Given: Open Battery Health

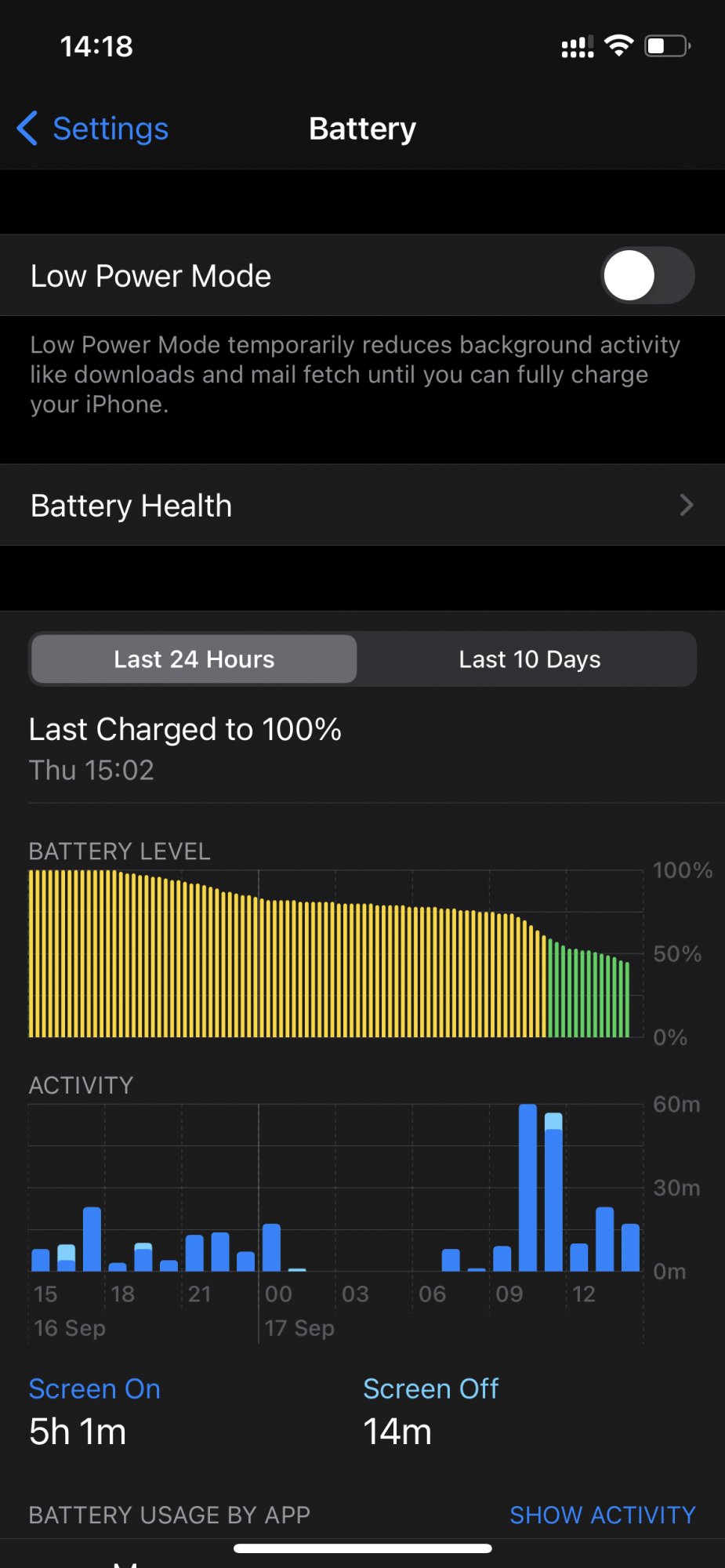Looking at the screenshot, I should click(x=362, y=506).
